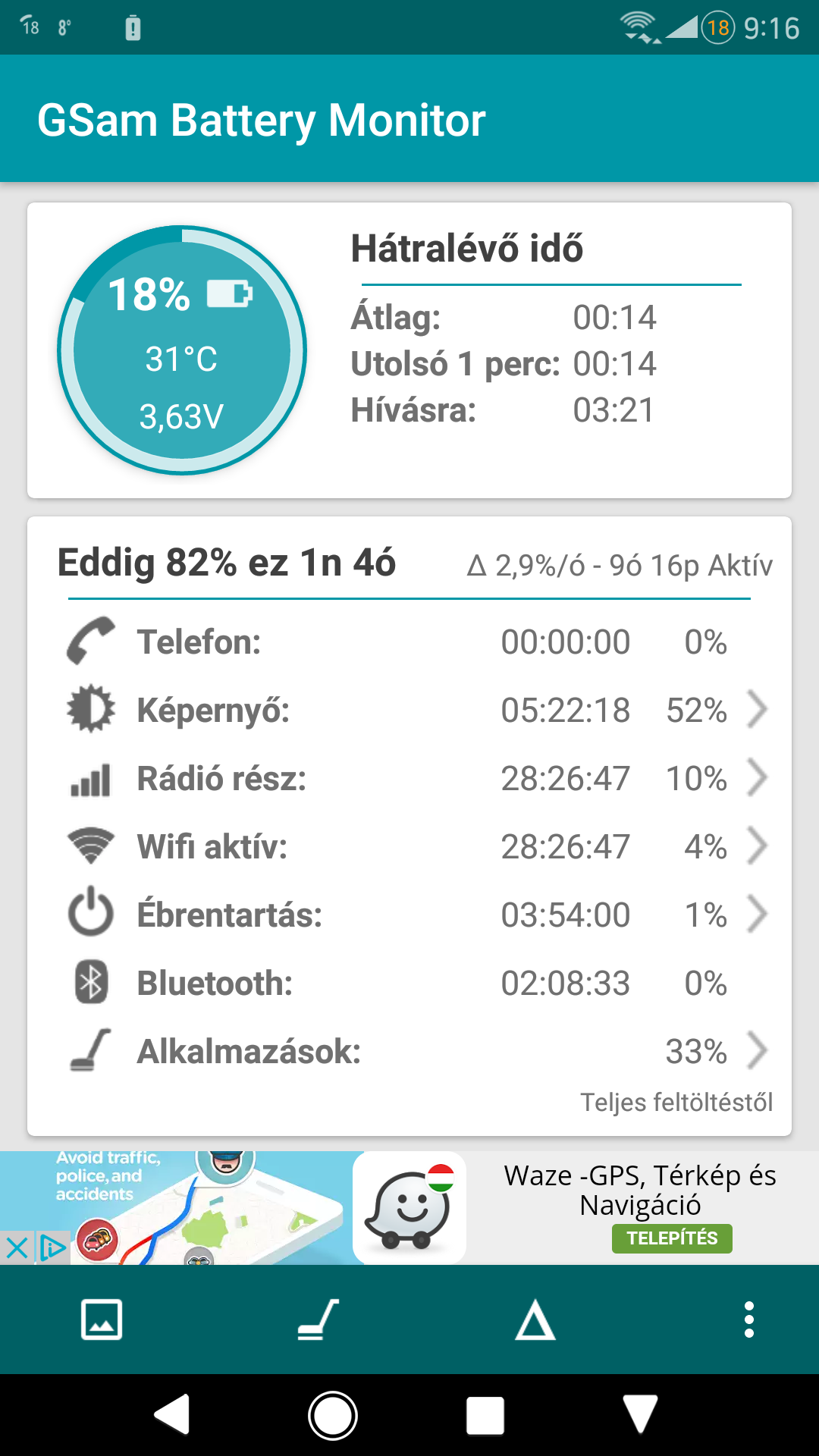This screenshot has width=819, height=1456.
Task: Tap the battery percentage circle gauge
Action: click(182, 350)
